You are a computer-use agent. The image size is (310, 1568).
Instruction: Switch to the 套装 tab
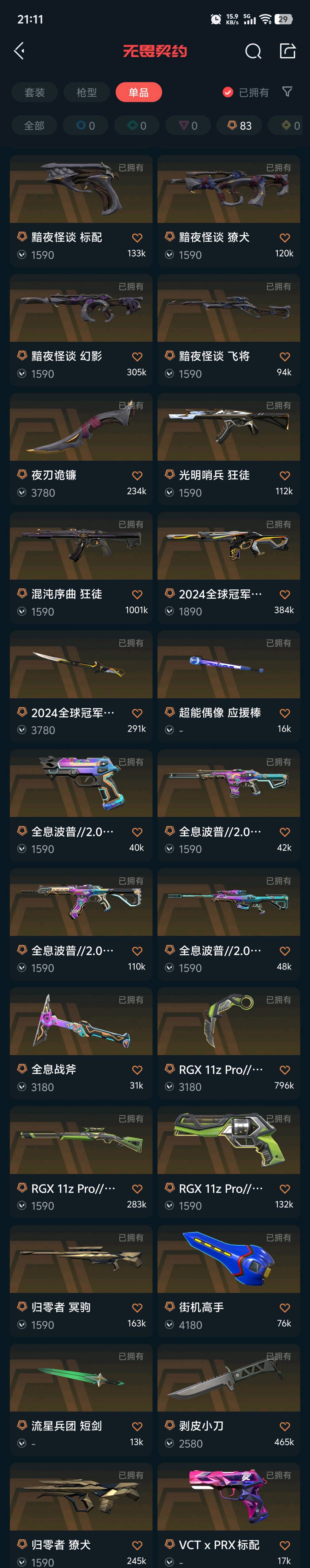pyautogui.click(x=35, y=93)
